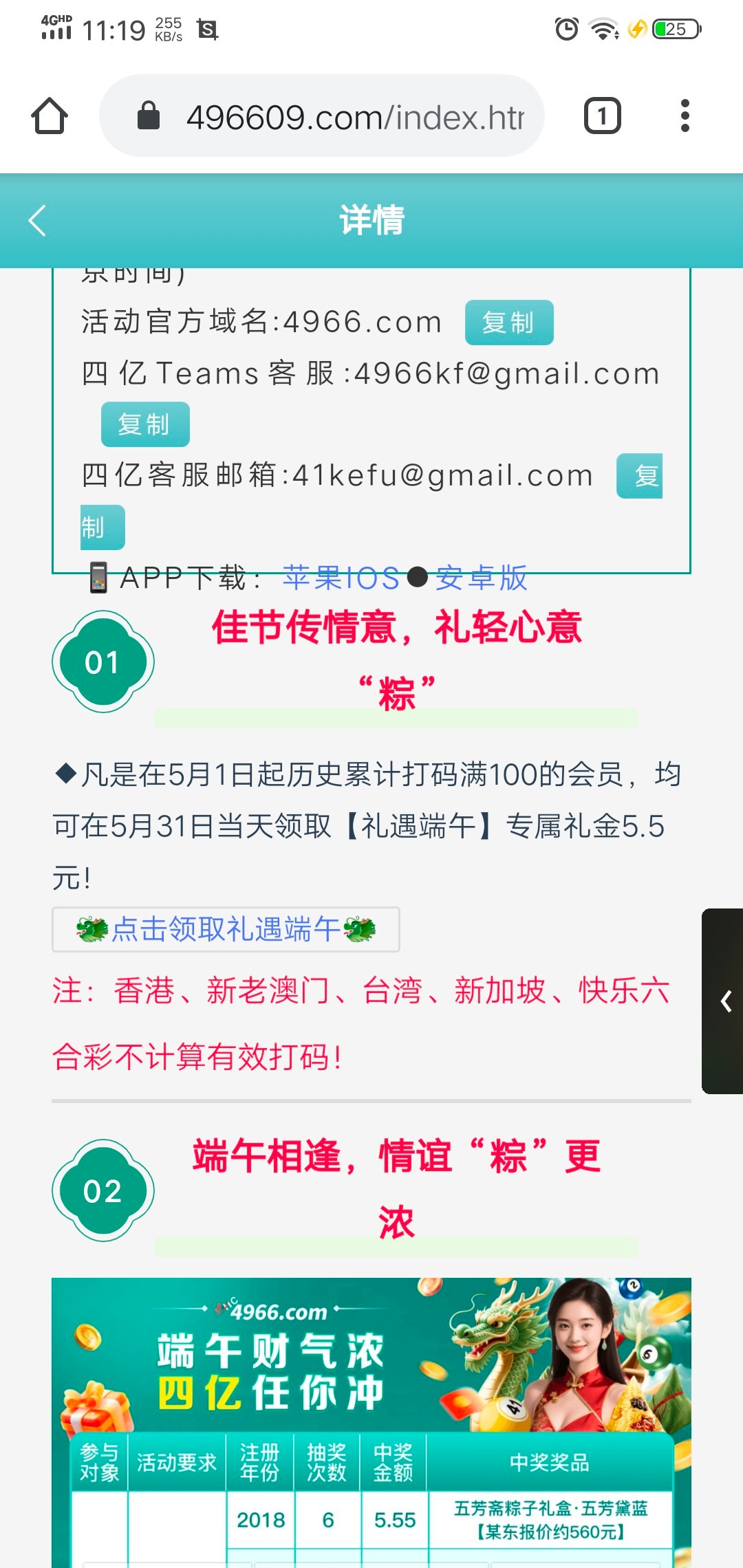This screenshot has width=743, height=1568.
Task: Copy the official domain 4966.com
Action: 509,323
